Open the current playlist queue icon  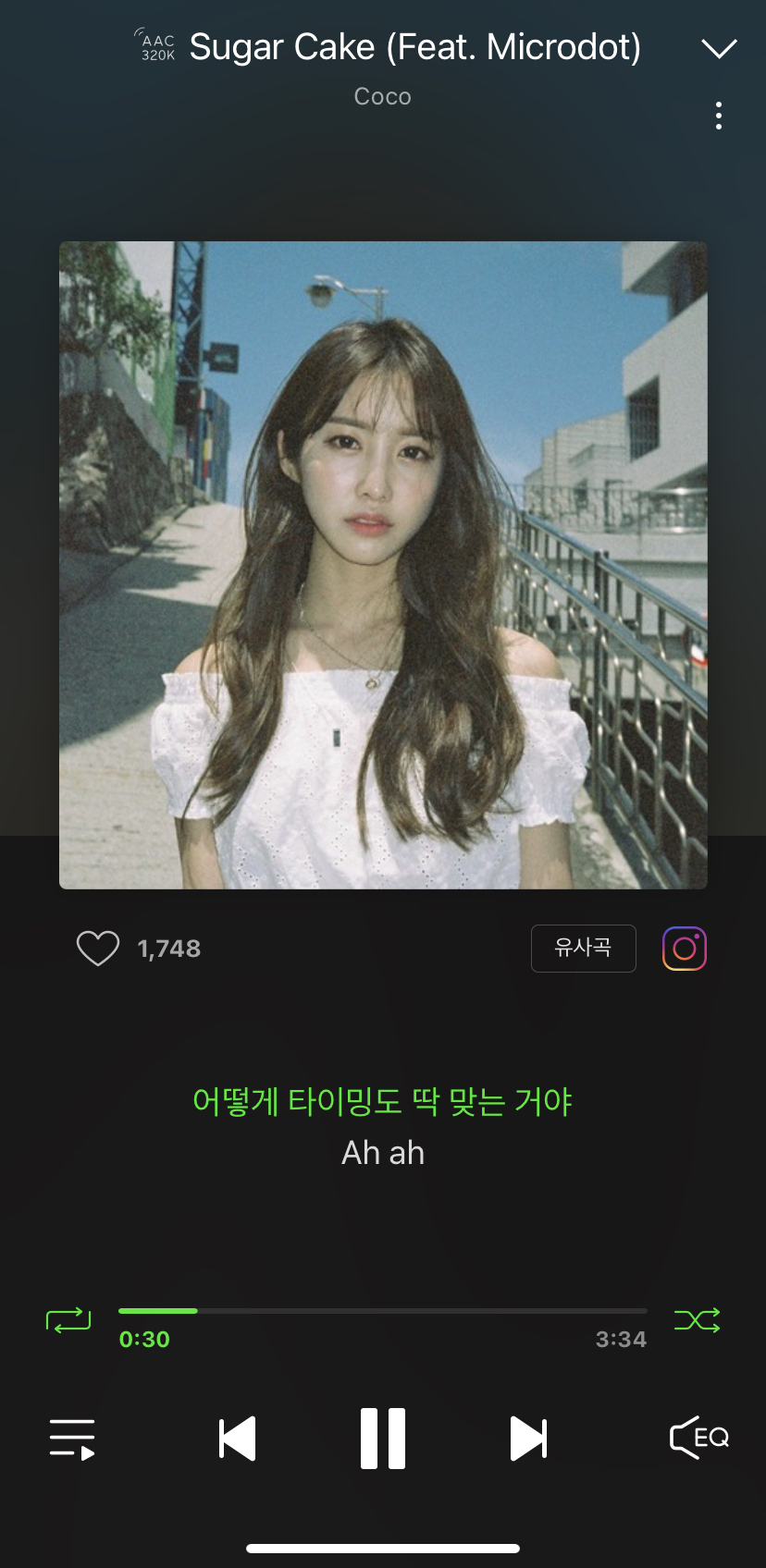click(71, 1438)
